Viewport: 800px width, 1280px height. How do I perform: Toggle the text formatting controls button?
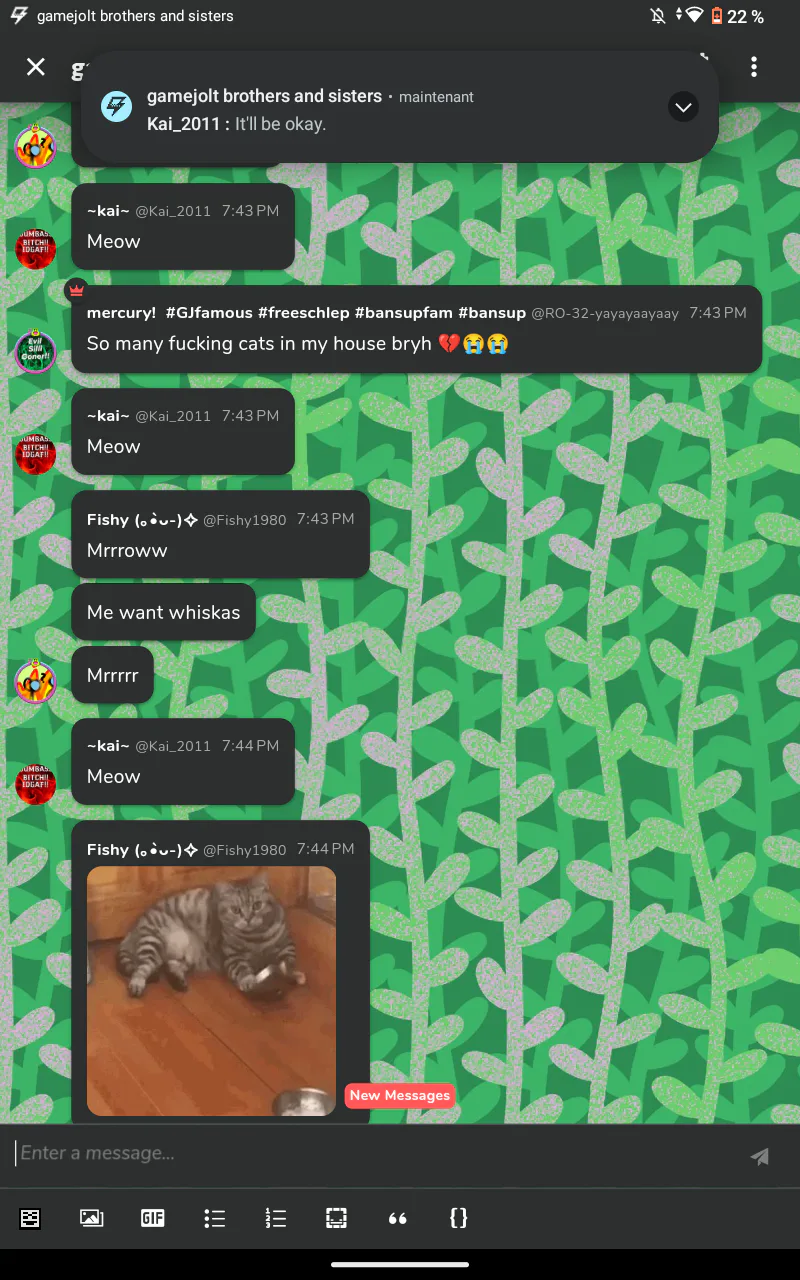31,1218
